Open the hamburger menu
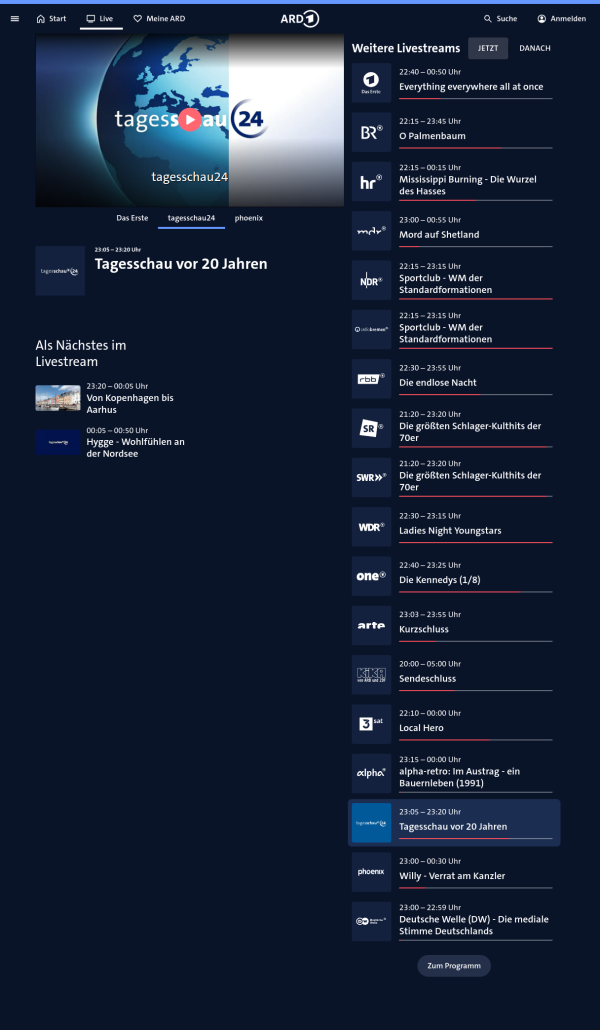 point(14,18)
